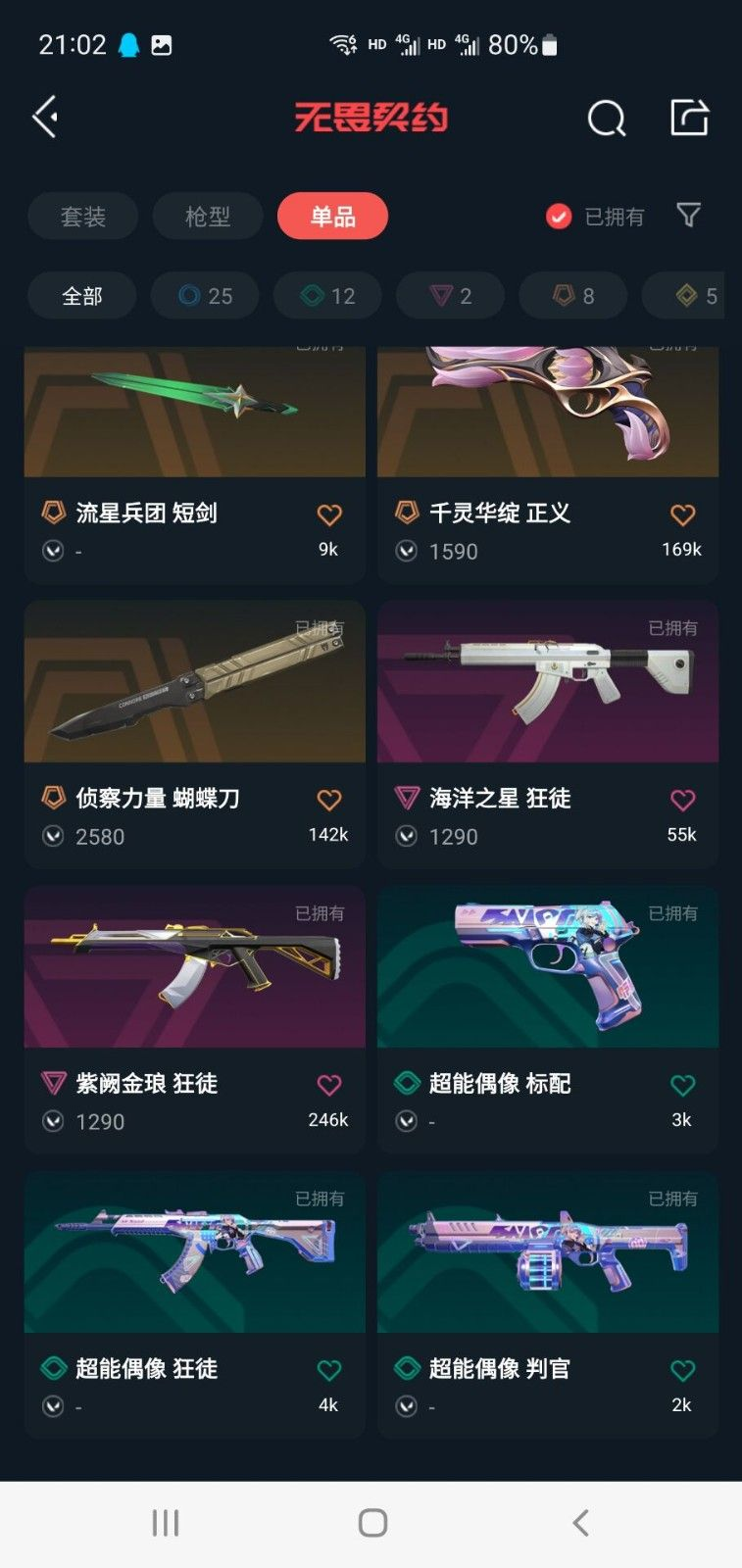The height and width of the screenshot is (1568, 742).
Task: Tap the system home button
Action: pos(372,1523)
